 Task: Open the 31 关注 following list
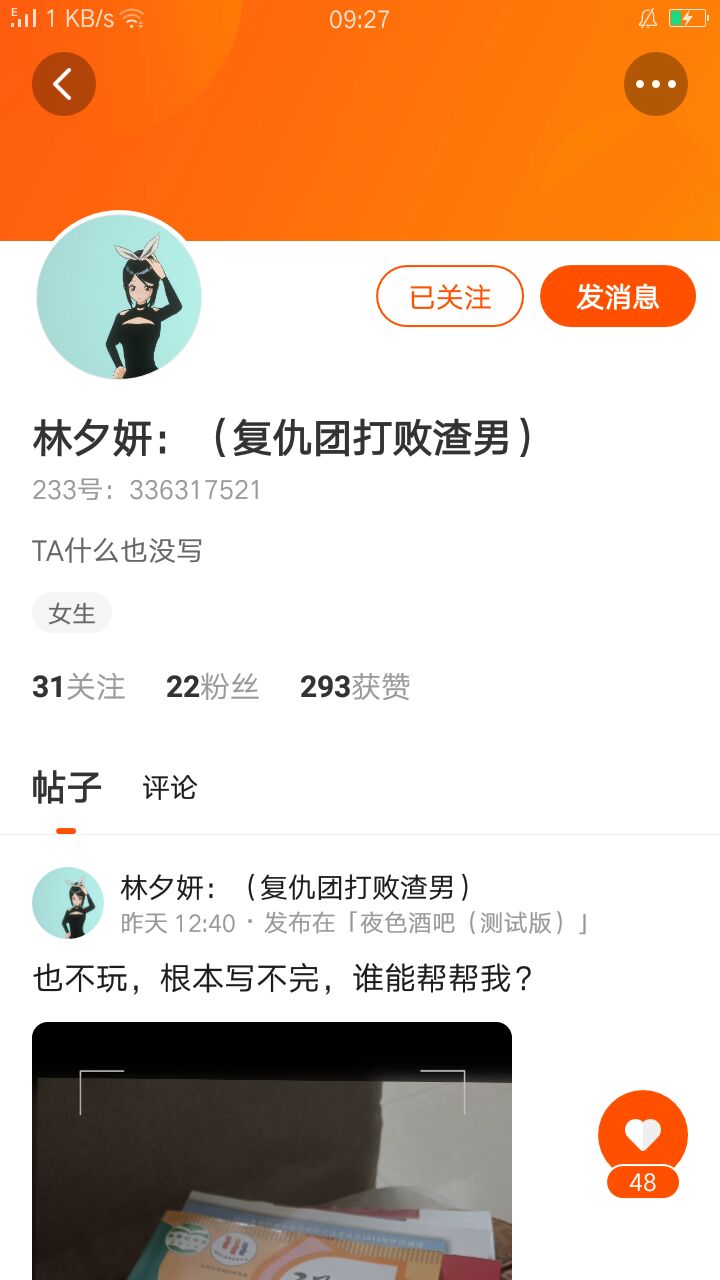79,687
